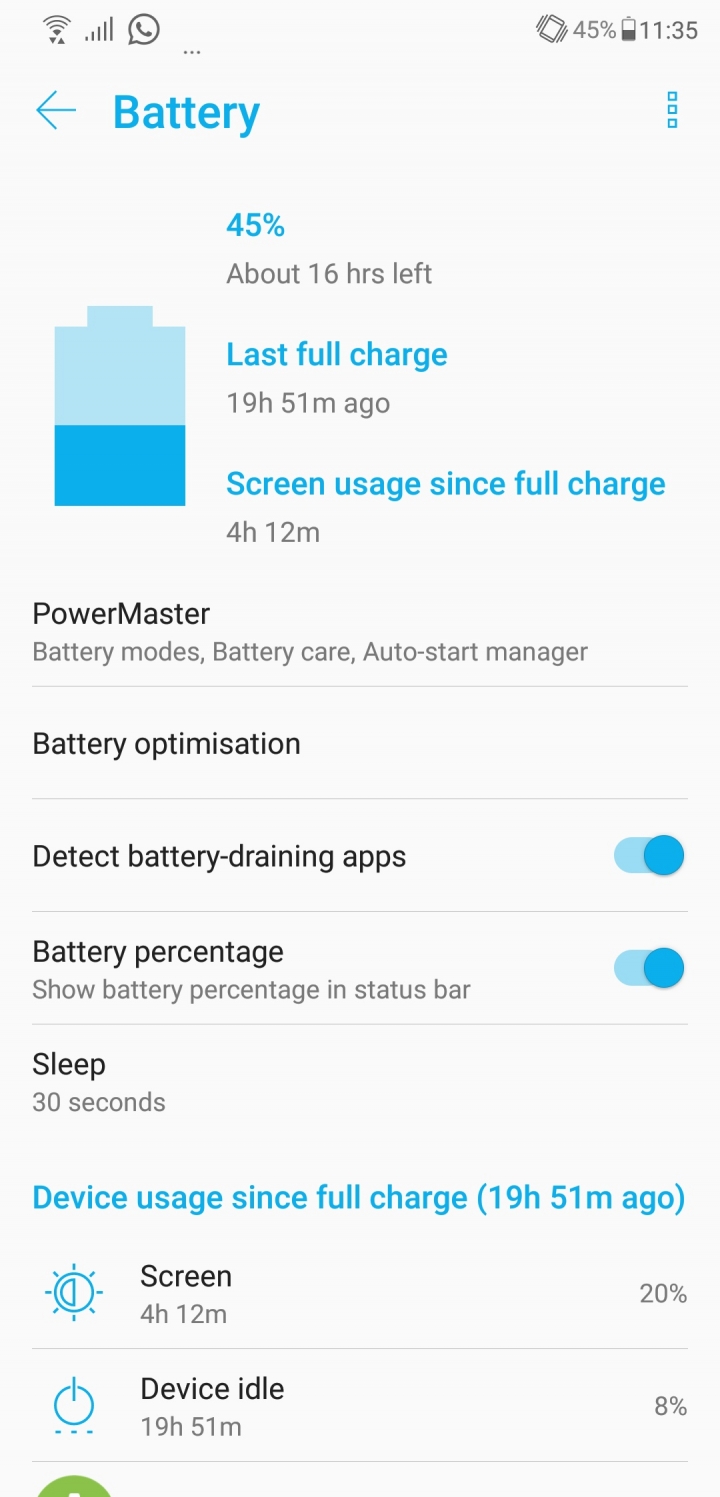Go back from Battery settings
This screenshot has height=1497, width=720.
click(56, 110)
